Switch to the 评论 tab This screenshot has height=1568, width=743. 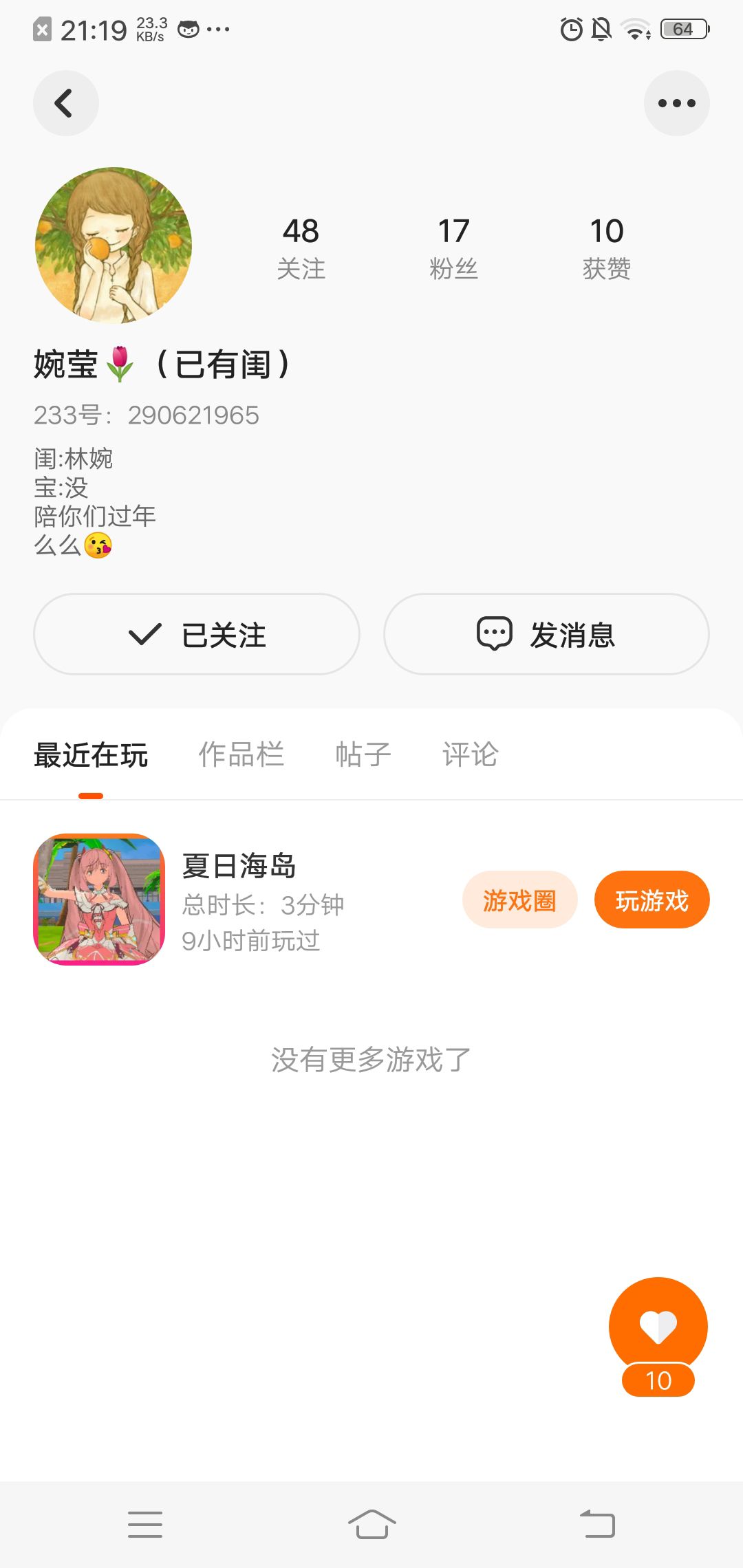[x=470, y=754]
